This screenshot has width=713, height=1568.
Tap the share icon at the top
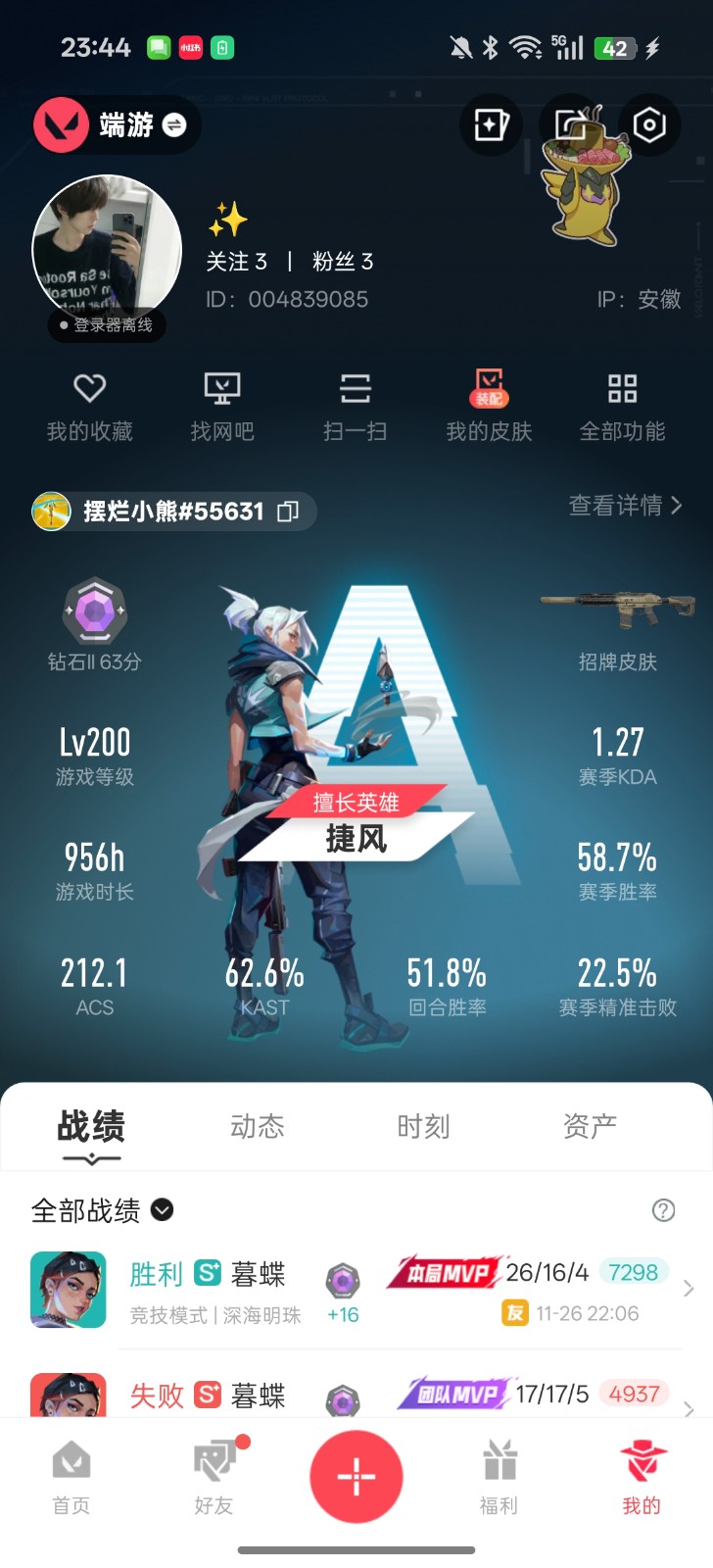coord(572,124)
